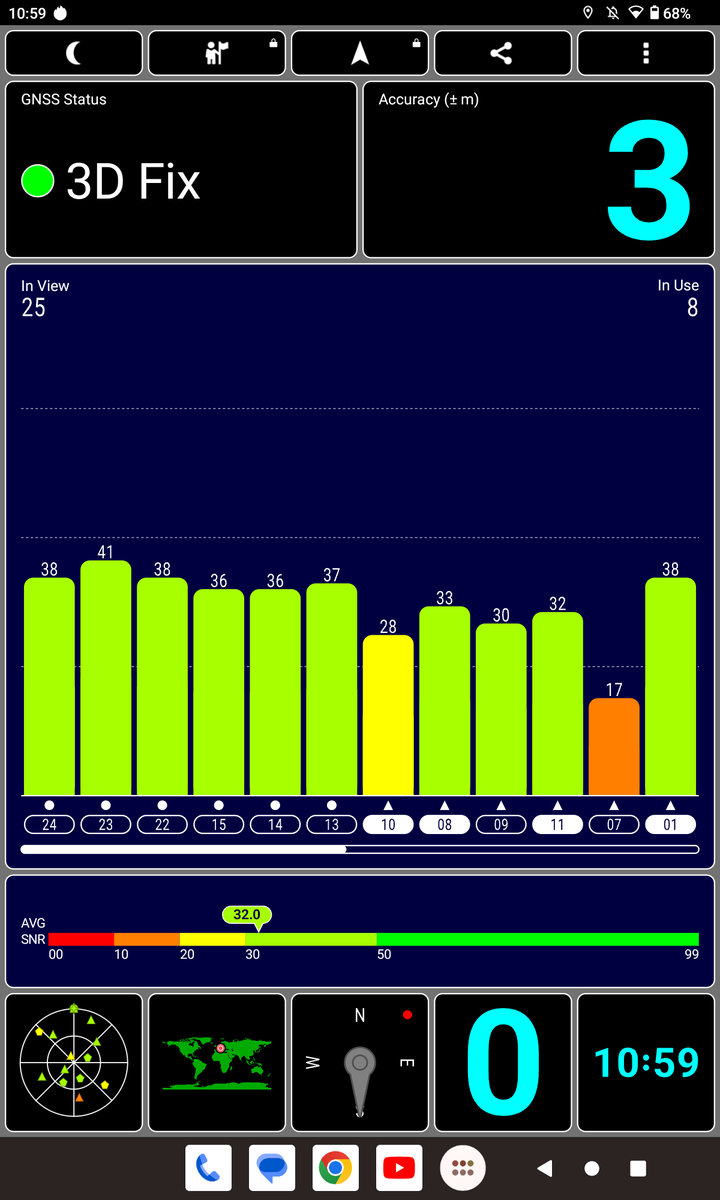Launch the Phone app from the dock
Screen dimensions: 720x1200
click(208, 1168)
